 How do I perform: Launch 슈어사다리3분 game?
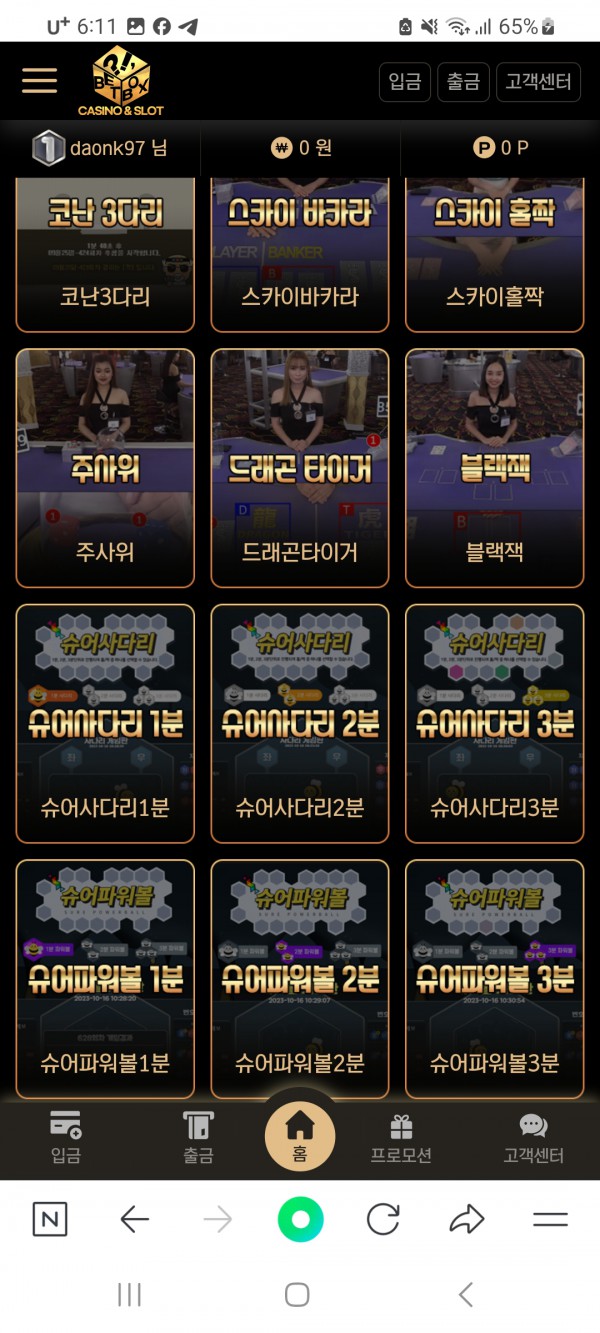[x=495, y=723]
